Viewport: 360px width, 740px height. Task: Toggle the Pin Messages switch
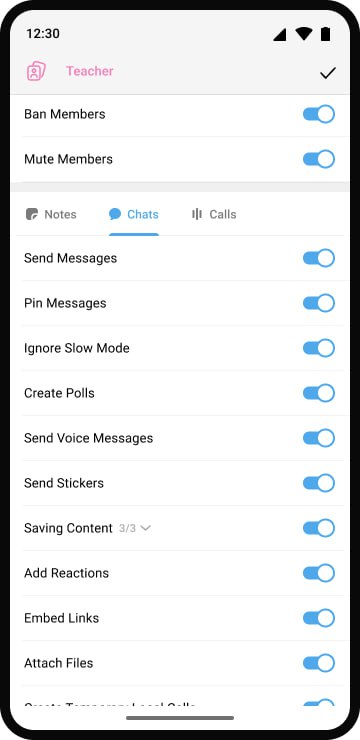(319, 303)
